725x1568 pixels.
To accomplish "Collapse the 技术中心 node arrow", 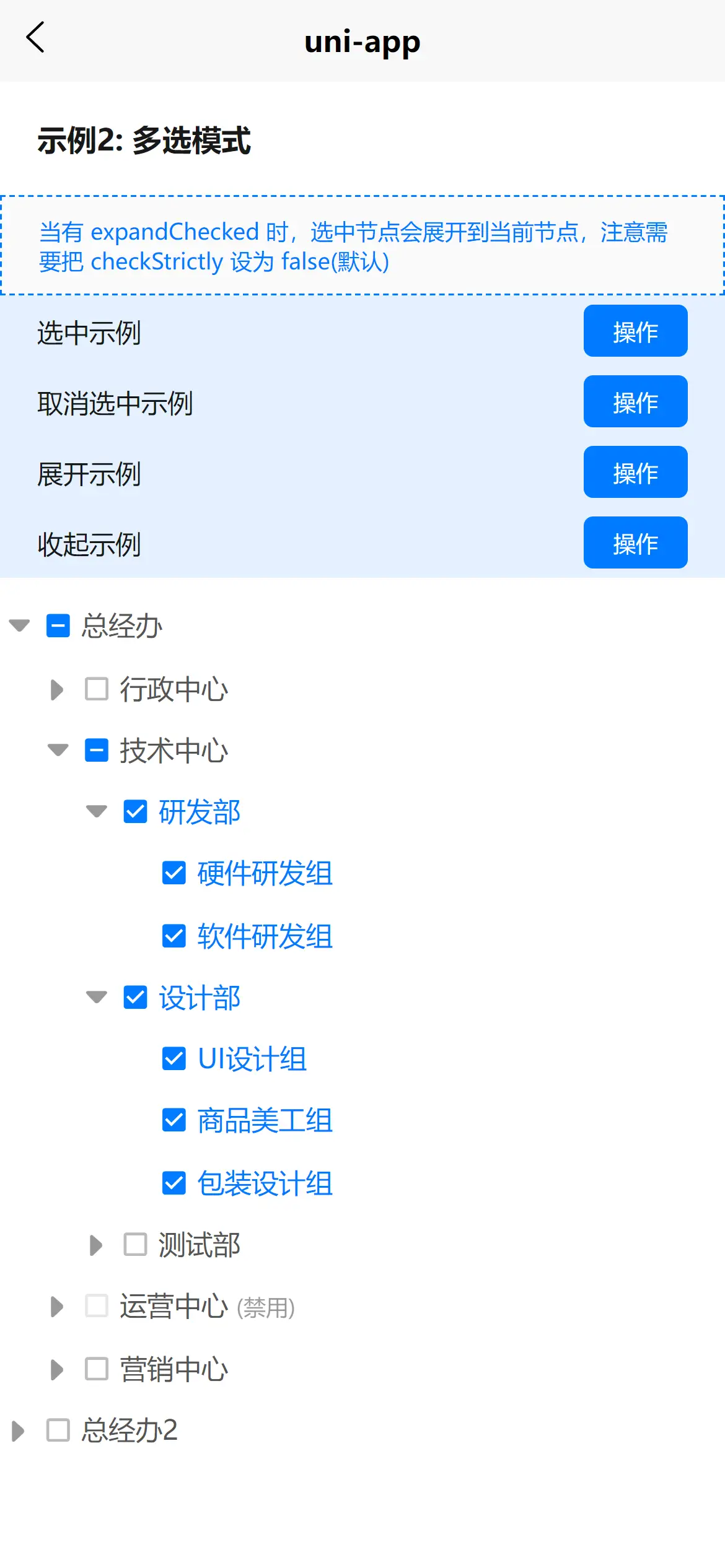I will coord(58,751).
